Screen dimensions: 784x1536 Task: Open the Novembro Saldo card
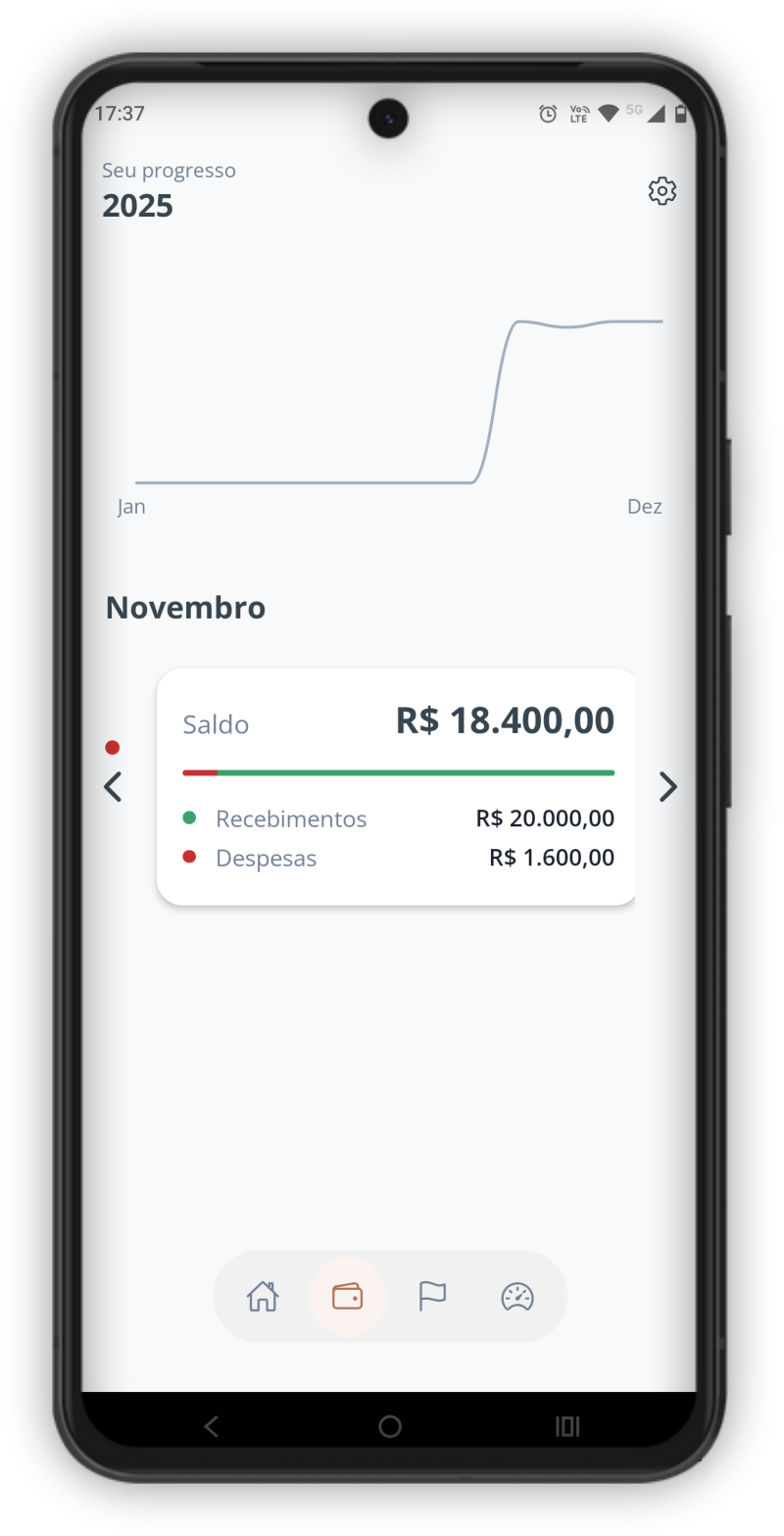pos(397,787)
